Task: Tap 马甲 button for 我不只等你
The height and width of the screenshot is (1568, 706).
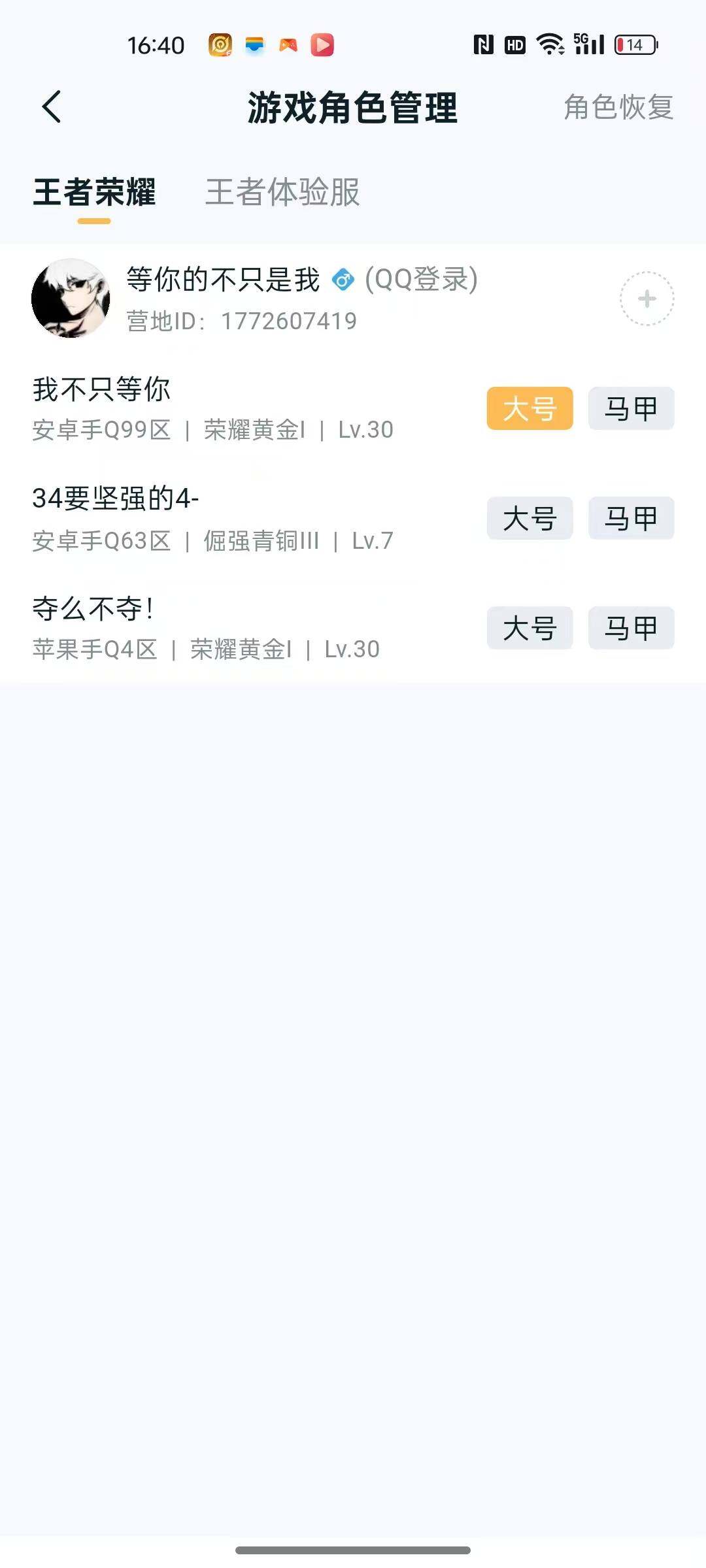Action: [630, 408]
